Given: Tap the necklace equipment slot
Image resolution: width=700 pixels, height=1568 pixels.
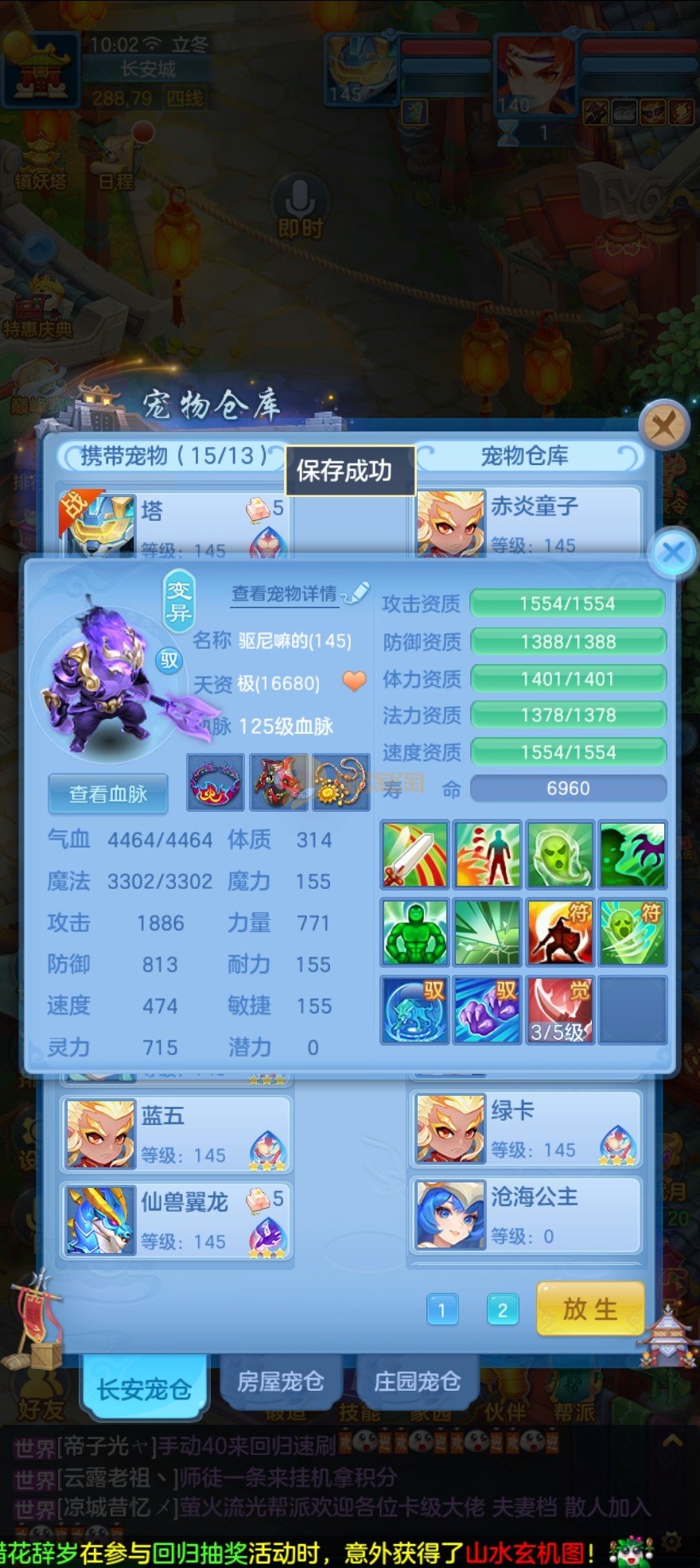Looking at the screenshot, I should (342, 782).
